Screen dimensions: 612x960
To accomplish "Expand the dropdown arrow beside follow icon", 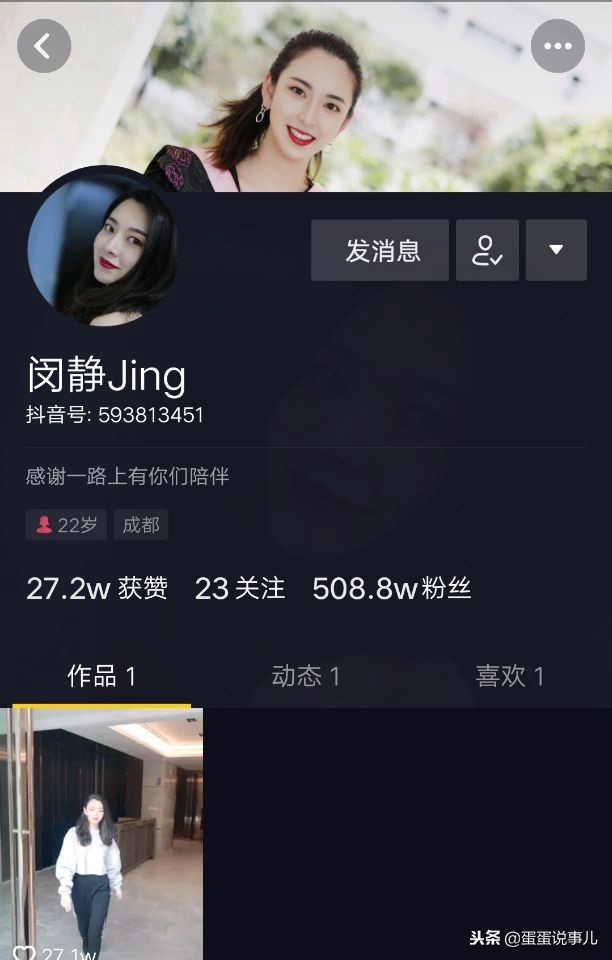I will click(x=556, y=250).
